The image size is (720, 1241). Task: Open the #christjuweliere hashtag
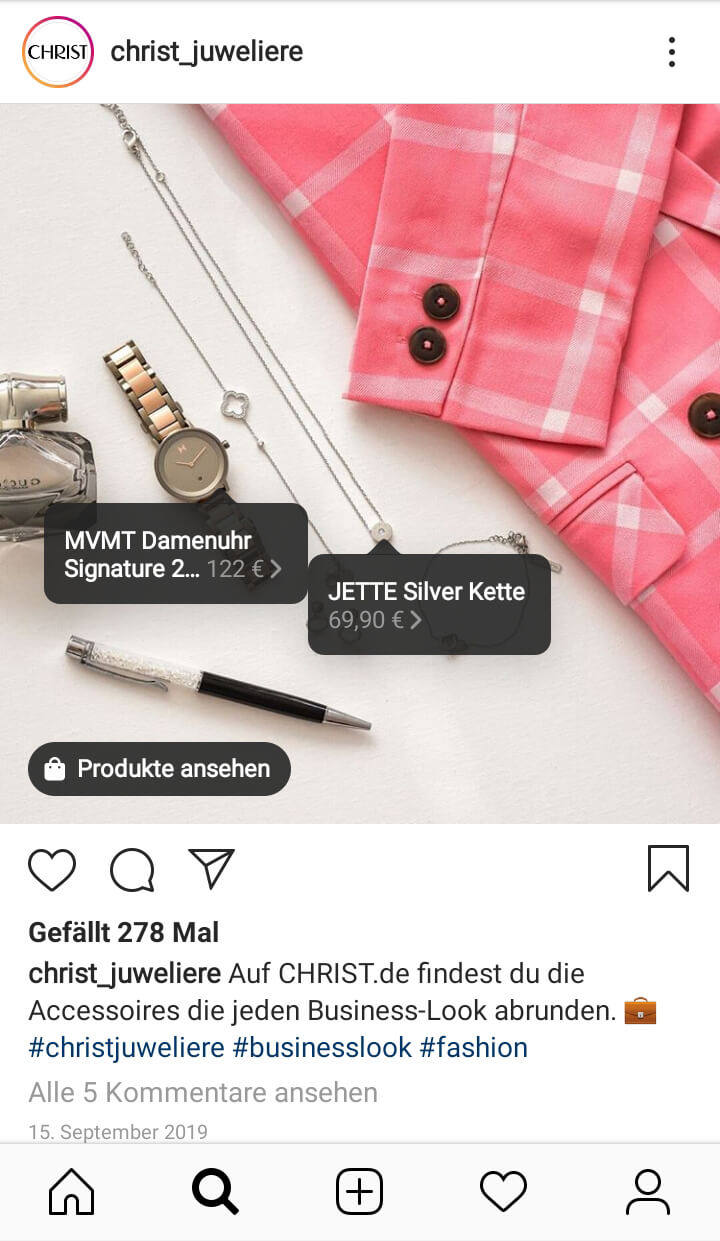pos(126,1048)
